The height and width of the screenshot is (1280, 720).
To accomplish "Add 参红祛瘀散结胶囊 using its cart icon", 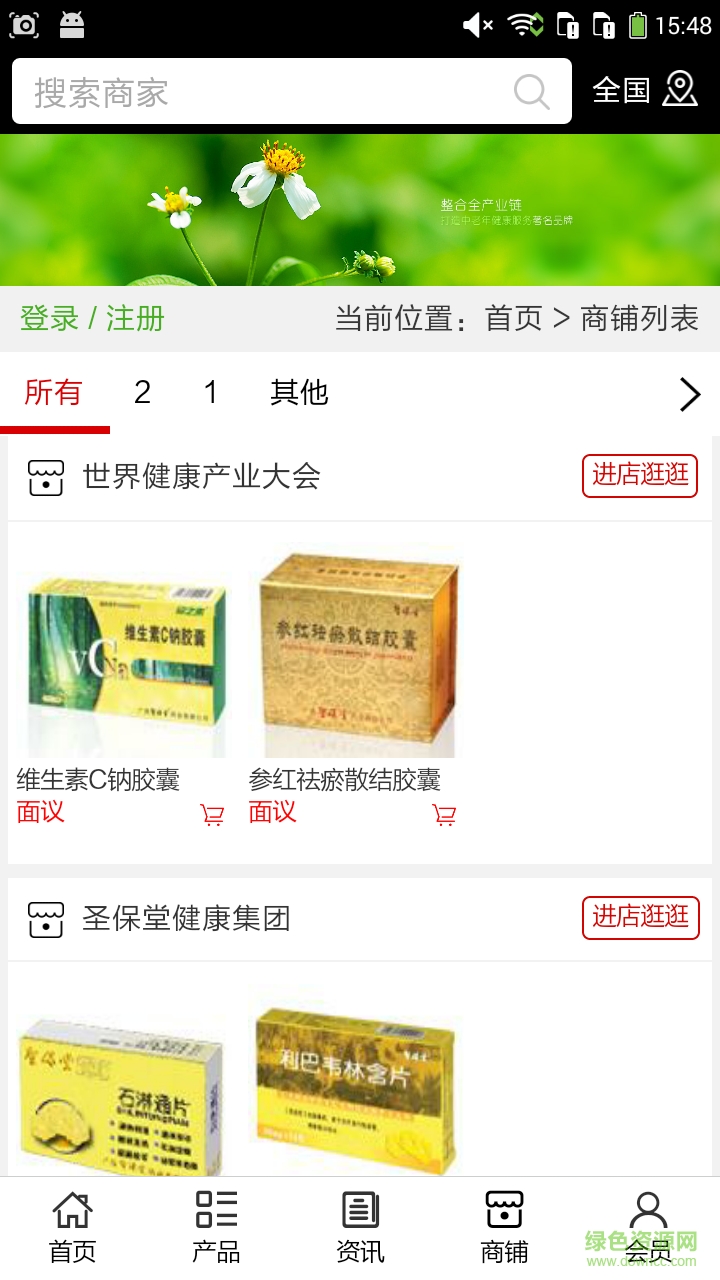I will tap(444, 814).
